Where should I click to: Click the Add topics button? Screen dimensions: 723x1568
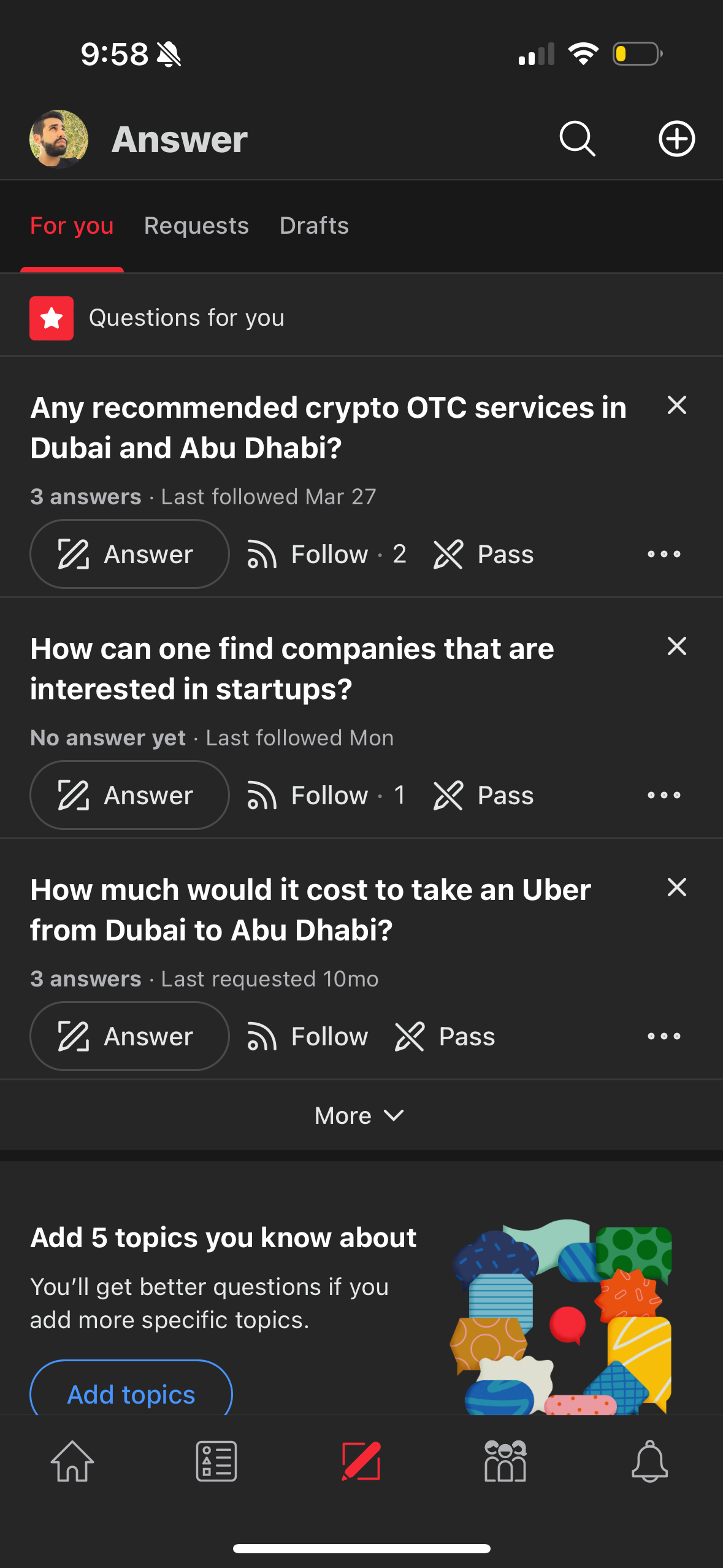point(130,1394)
